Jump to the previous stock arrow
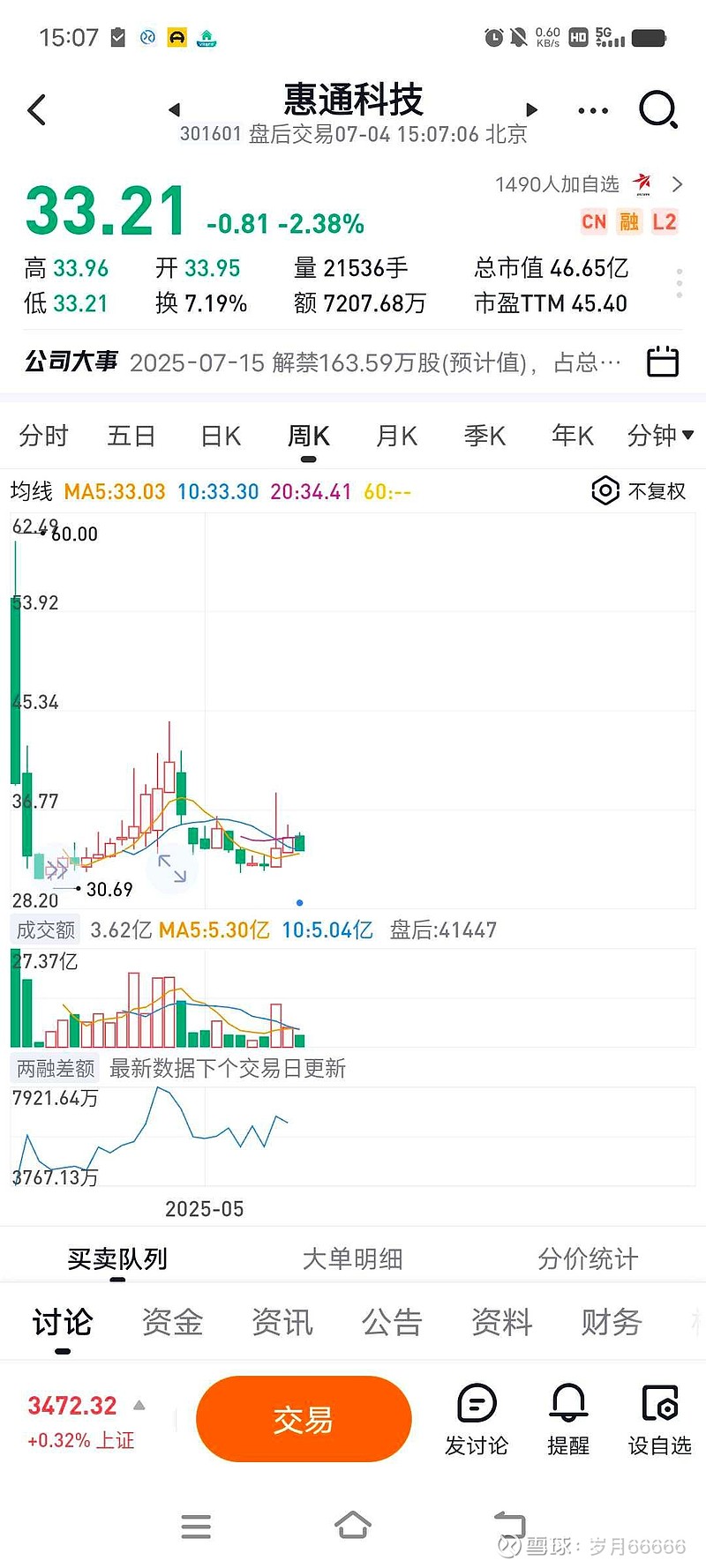The height and width of the screenshot is (1568, 706). point(174,110)
